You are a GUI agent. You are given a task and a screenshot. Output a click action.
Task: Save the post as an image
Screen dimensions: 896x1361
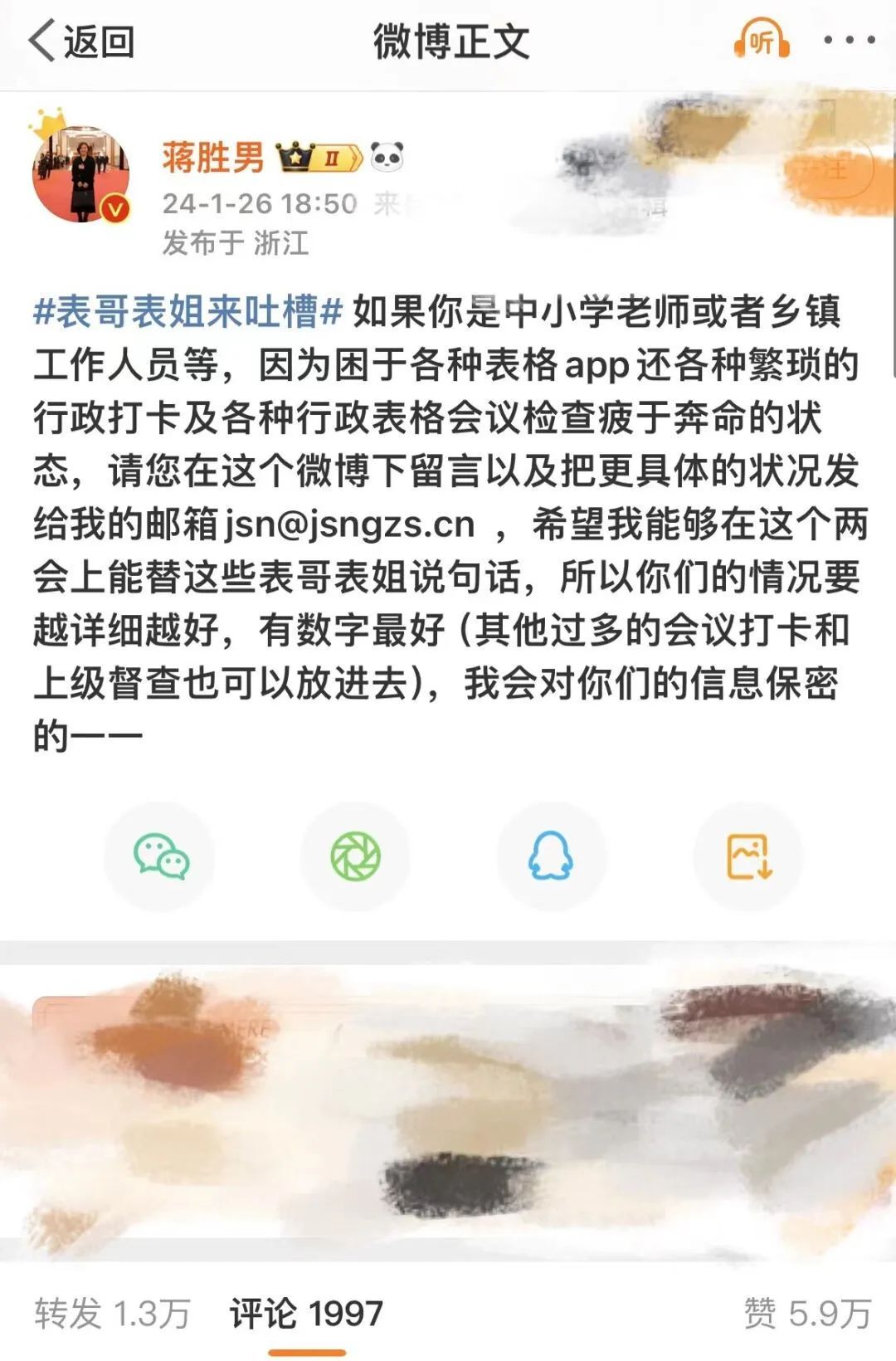(748, 856)
